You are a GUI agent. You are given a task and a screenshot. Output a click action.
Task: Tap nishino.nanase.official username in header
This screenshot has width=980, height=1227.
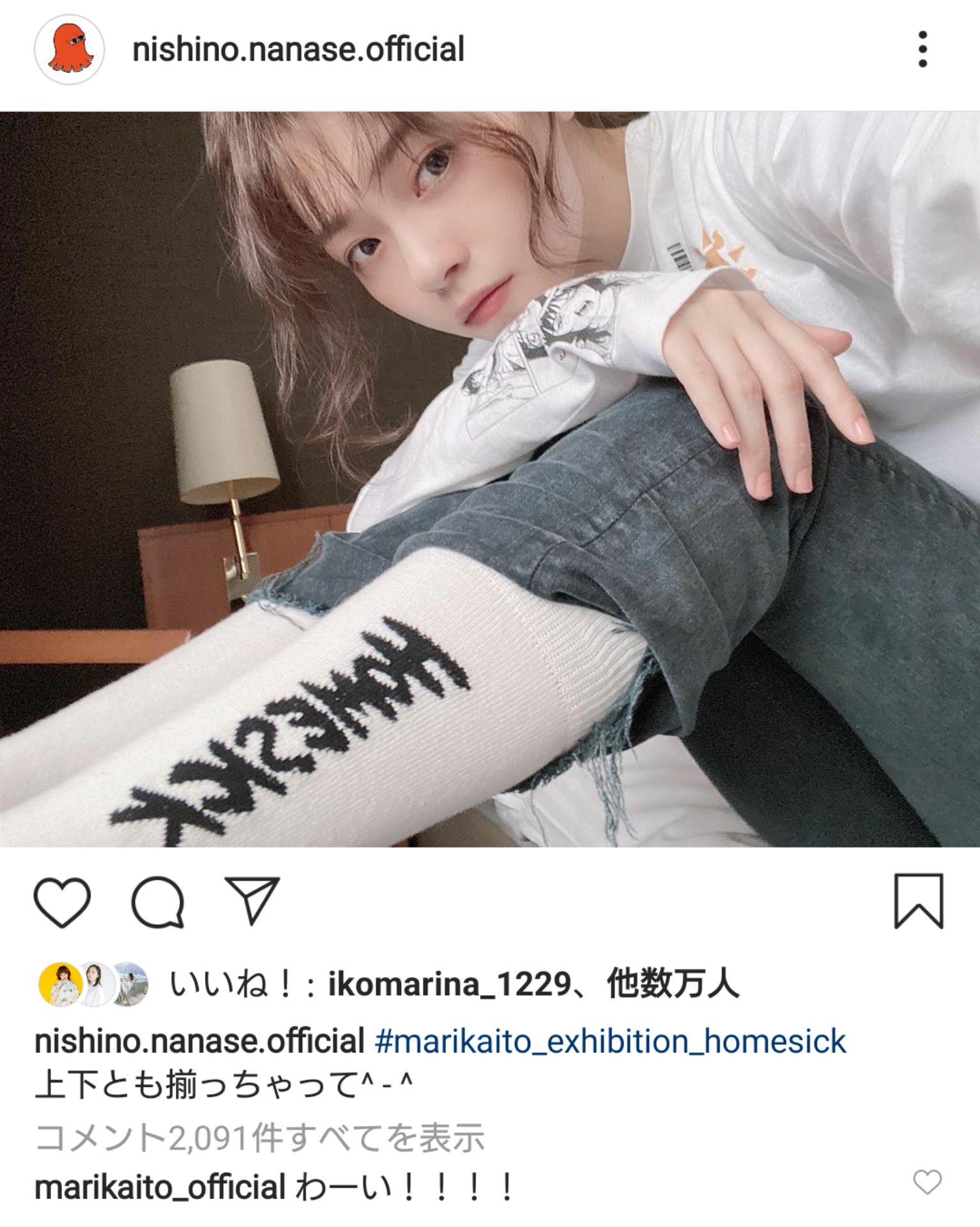point(298,50)
